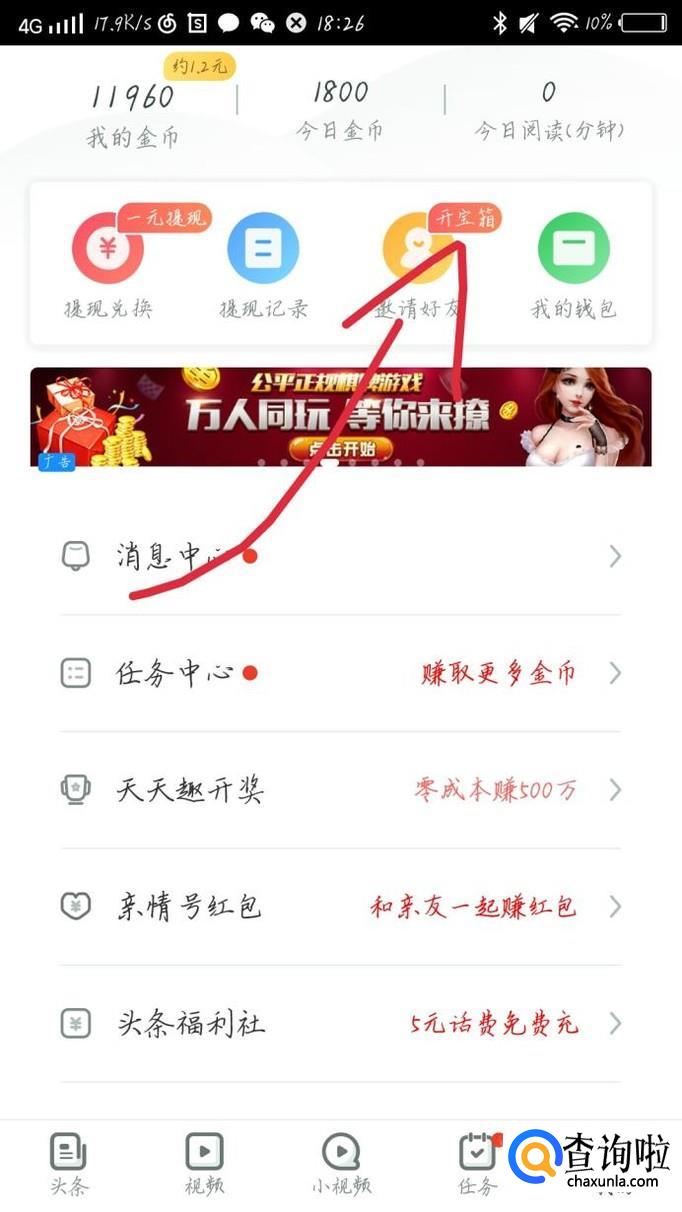Switch to the 任务 tab
This screenshot has width=682, height=1212.
(x=477, y=1164)
